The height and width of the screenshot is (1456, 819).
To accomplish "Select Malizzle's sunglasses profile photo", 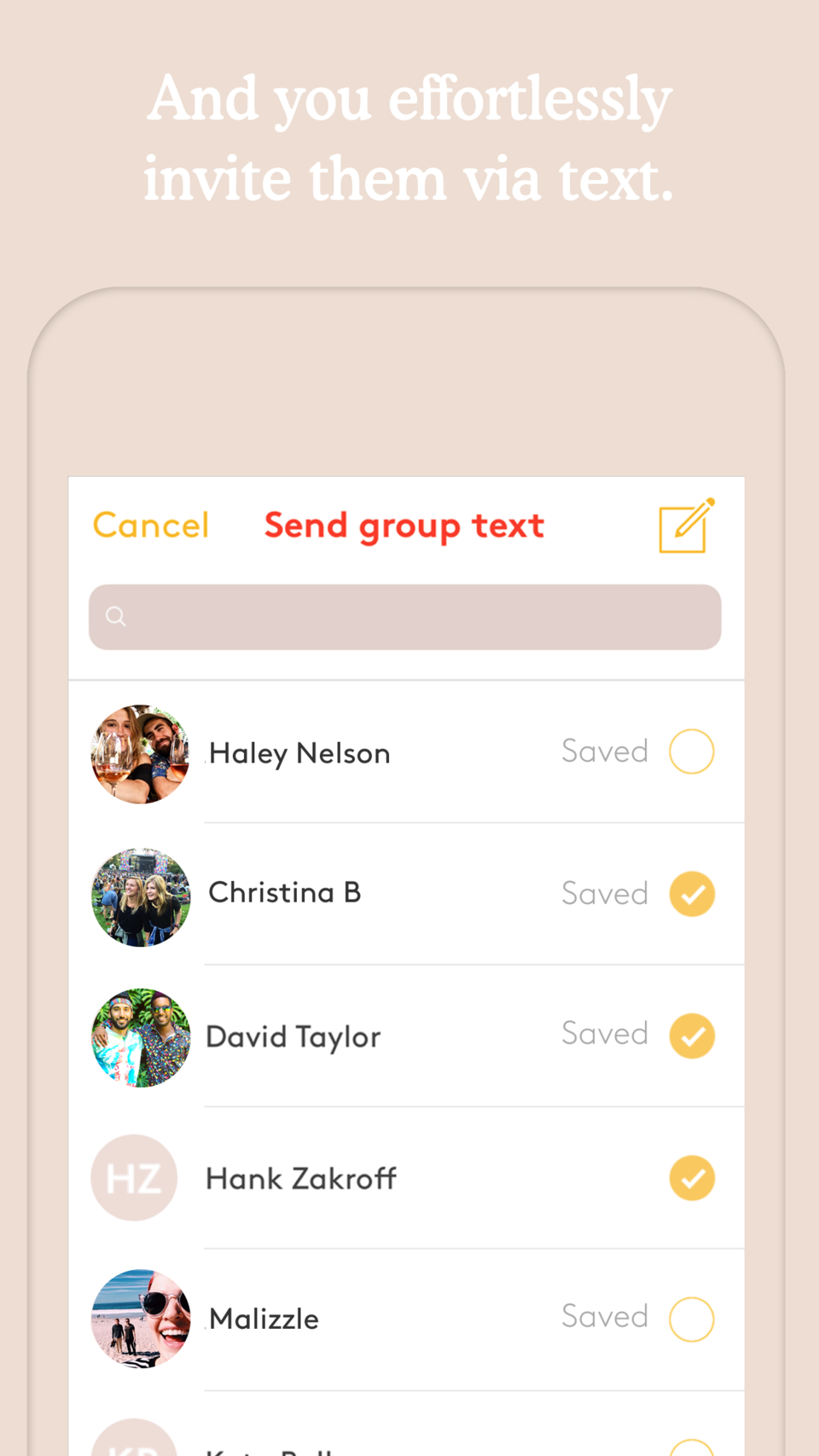I will click(x=140, y=1319).
